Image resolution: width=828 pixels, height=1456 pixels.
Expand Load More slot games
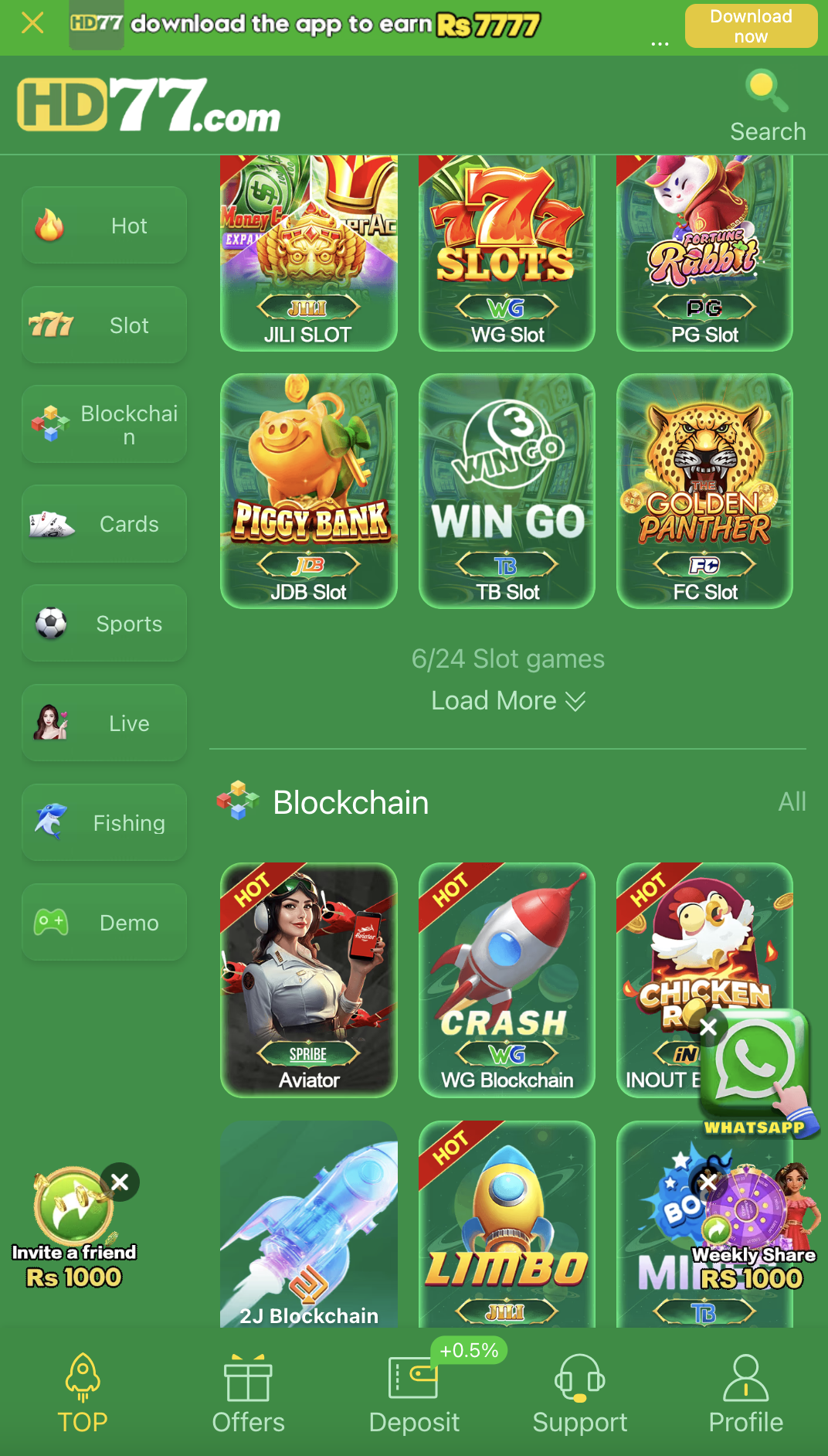pyautogui.click(x=507, y=701)
